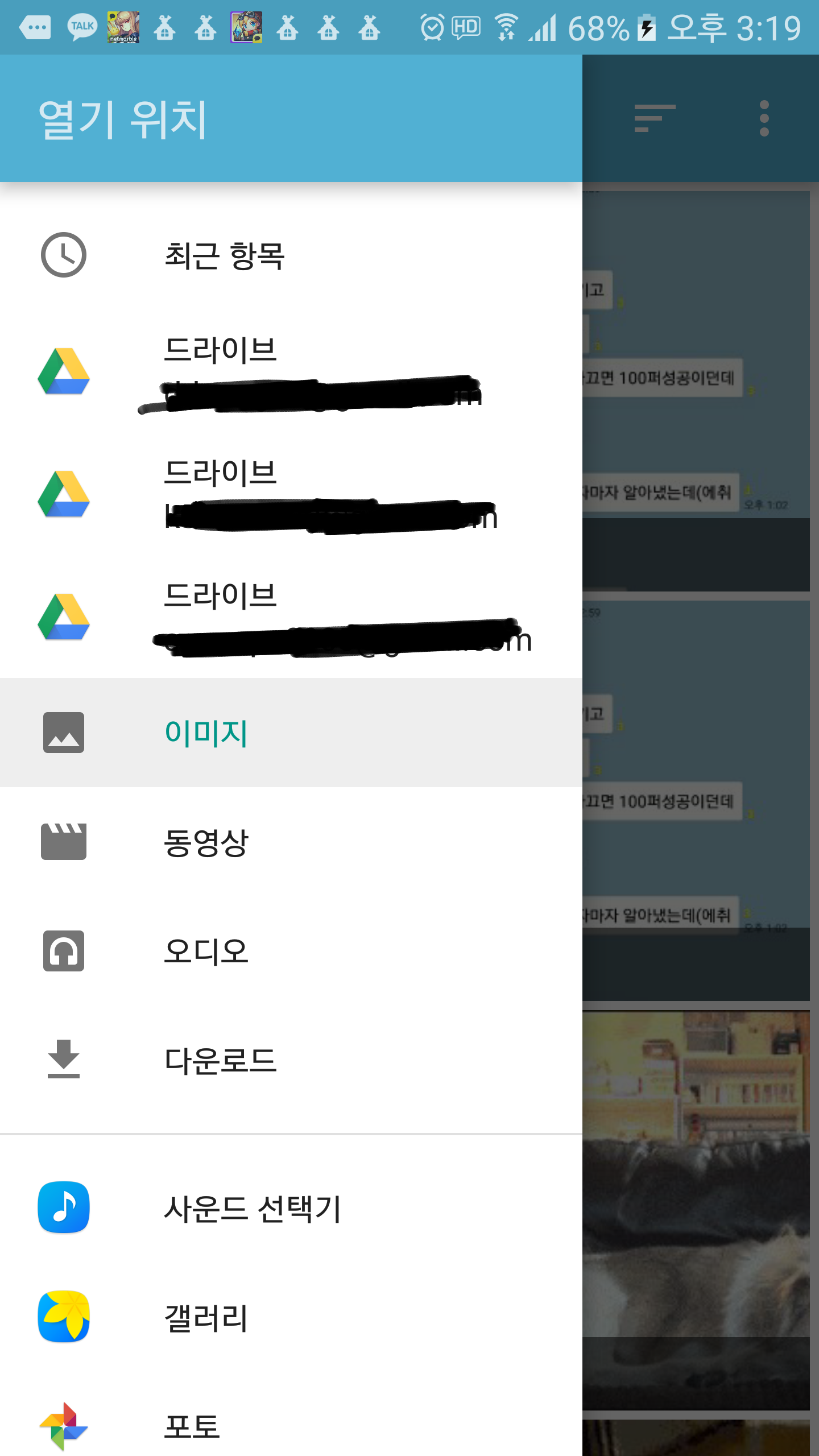This screenshot has width=819, height=1456.
Task: Select the 이미지 images location
Action: [x=206, y=733]
